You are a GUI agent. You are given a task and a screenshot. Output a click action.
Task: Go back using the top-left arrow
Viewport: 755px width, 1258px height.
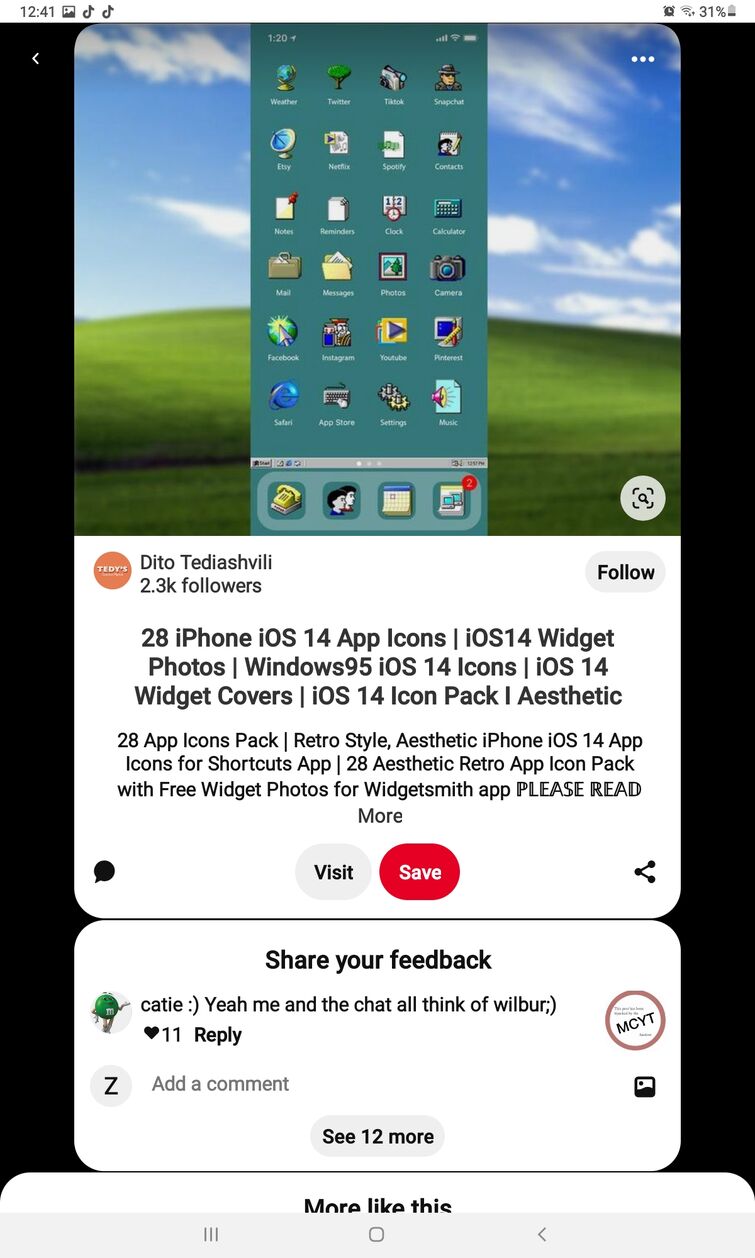point(35,59)
